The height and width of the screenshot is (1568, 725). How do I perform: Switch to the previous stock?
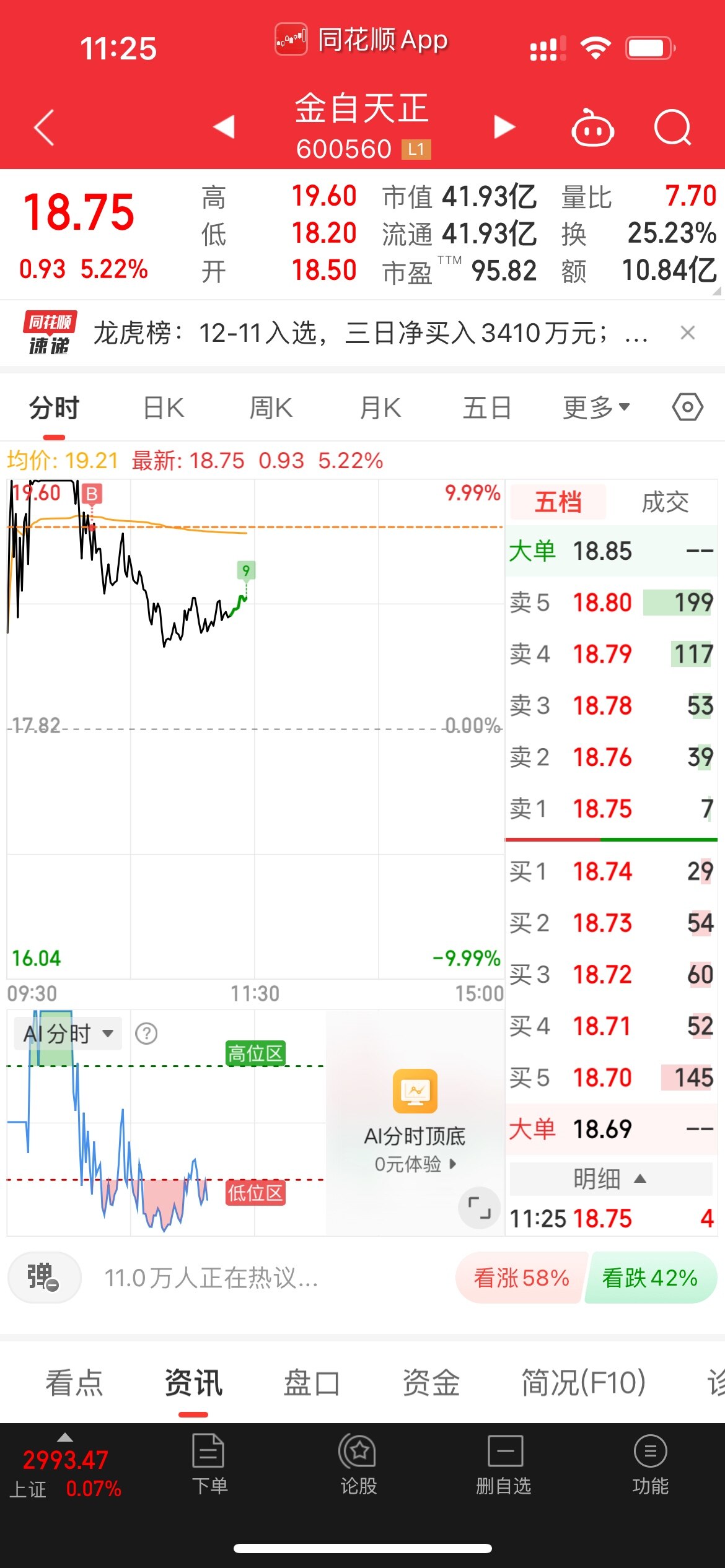[224, 127]
